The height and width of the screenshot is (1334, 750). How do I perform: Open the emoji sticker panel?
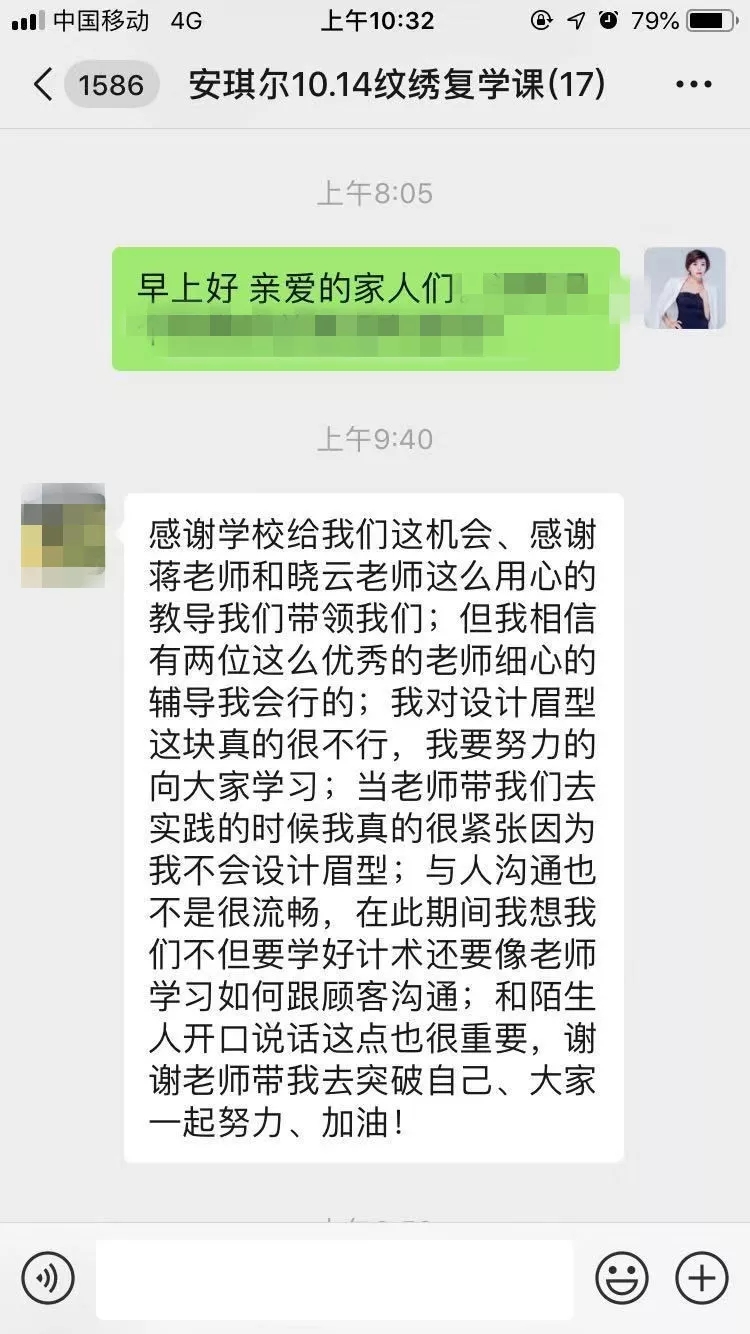tap(621, 1278)
